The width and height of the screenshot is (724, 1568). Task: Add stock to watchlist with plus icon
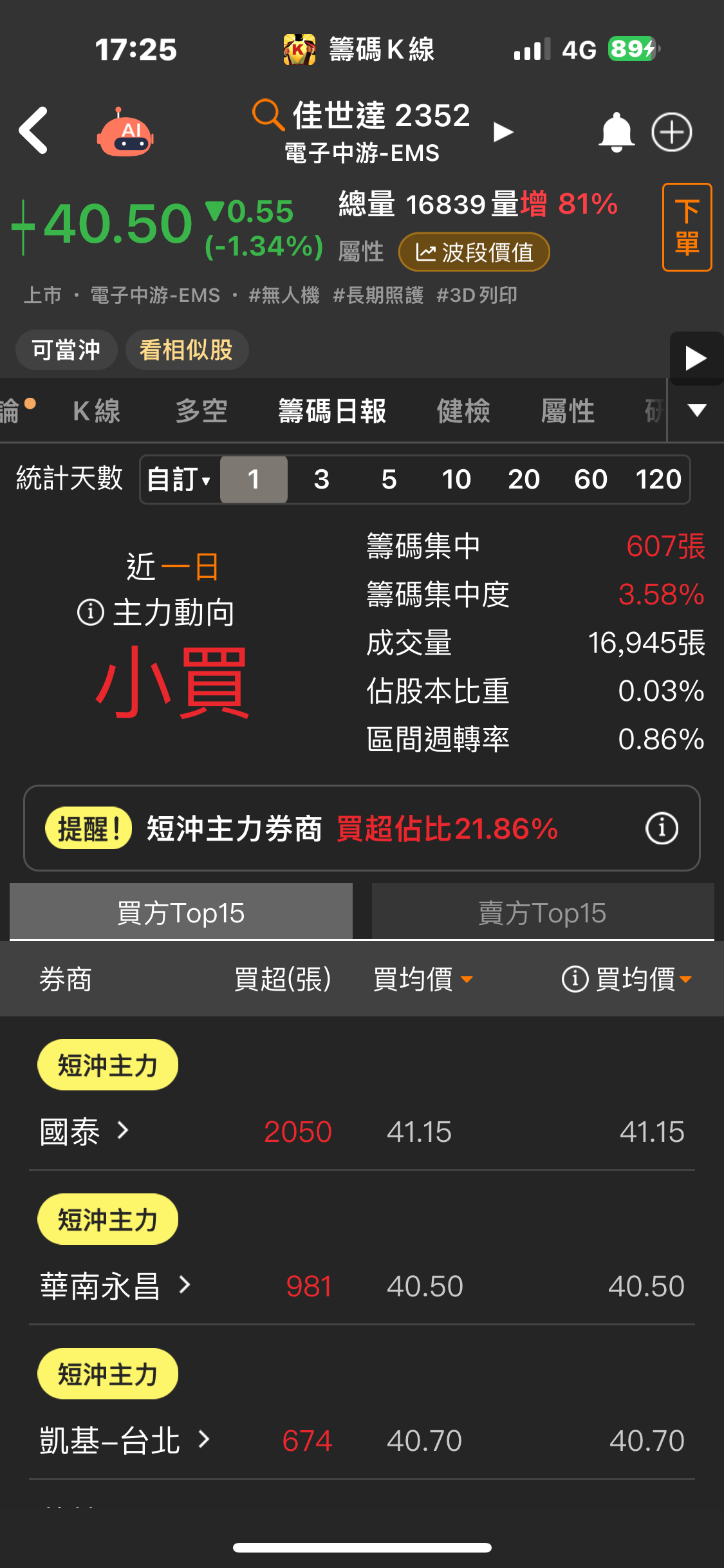coord(671,132)
